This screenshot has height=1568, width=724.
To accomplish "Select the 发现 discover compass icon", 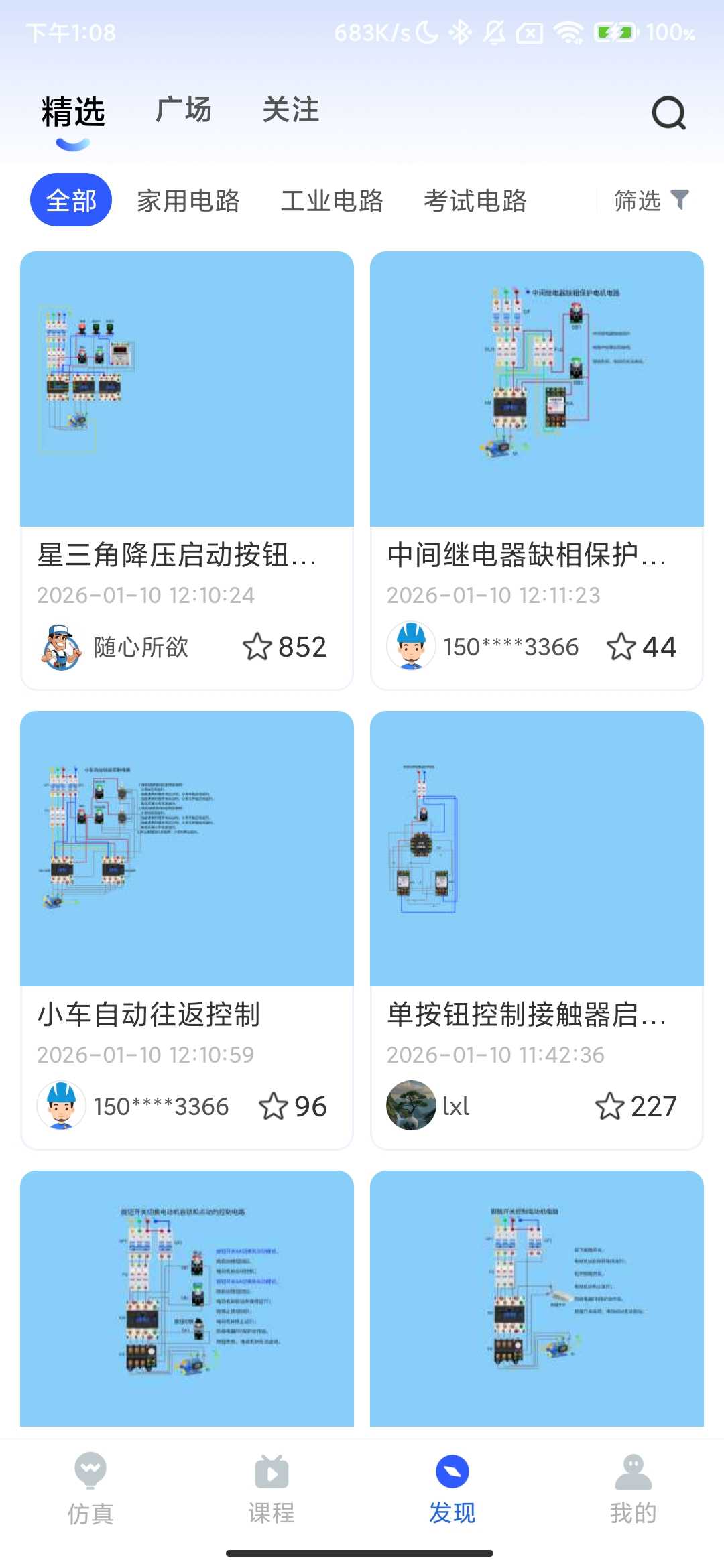I will [x=452, y=1476].
